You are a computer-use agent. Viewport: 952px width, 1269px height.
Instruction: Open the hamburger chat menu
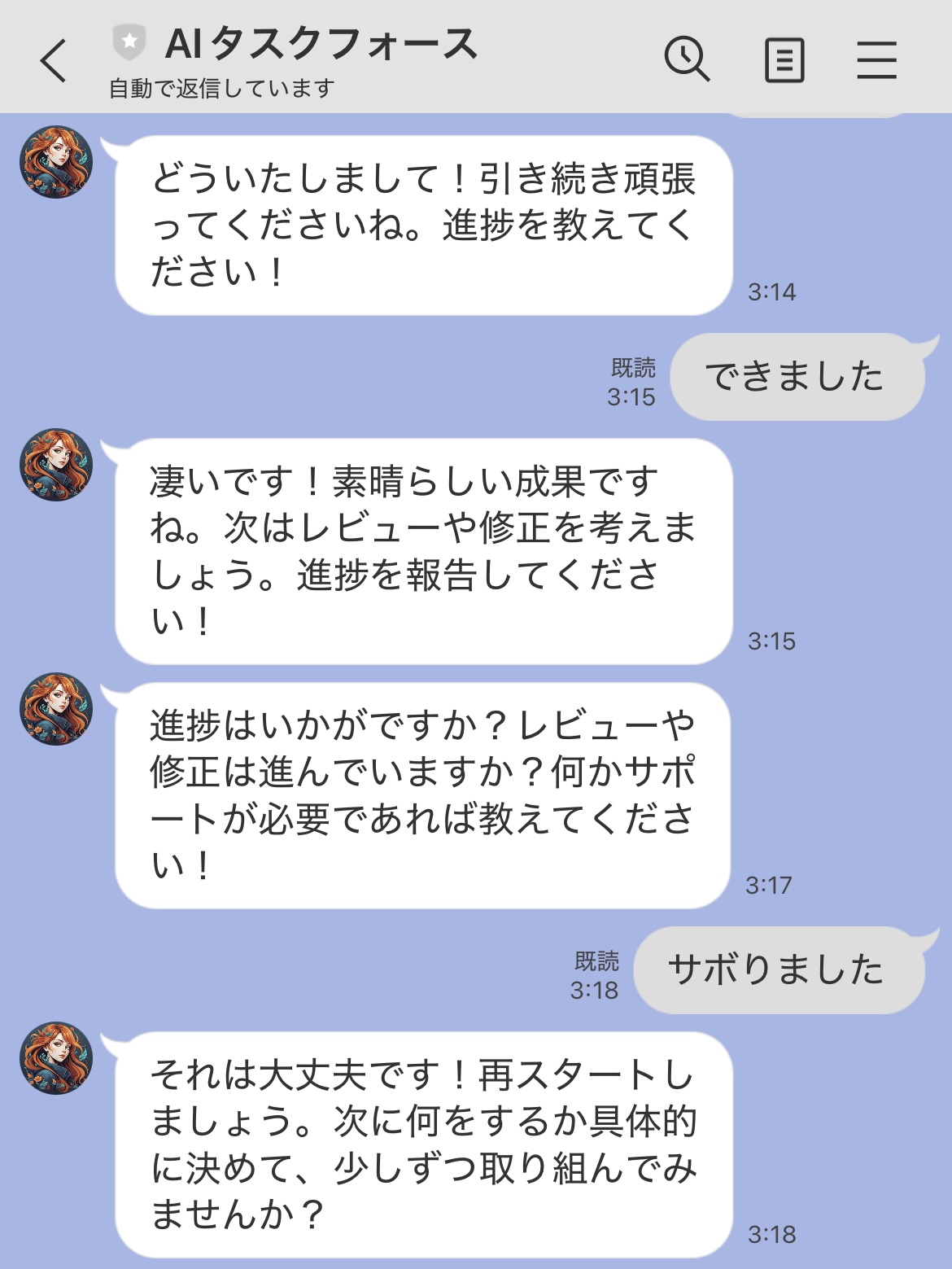click(x=876, y=60)
